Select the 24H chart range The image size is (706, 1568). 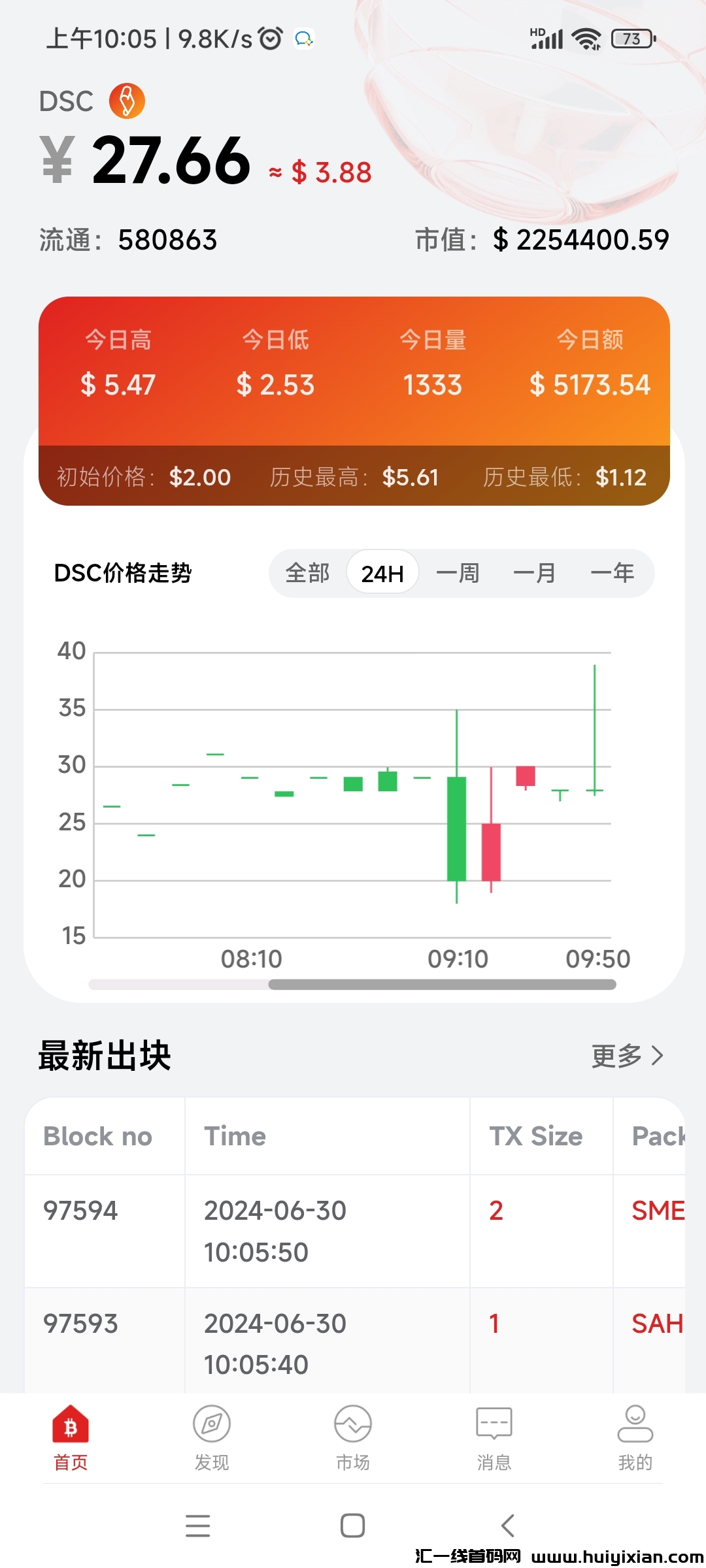382,573
